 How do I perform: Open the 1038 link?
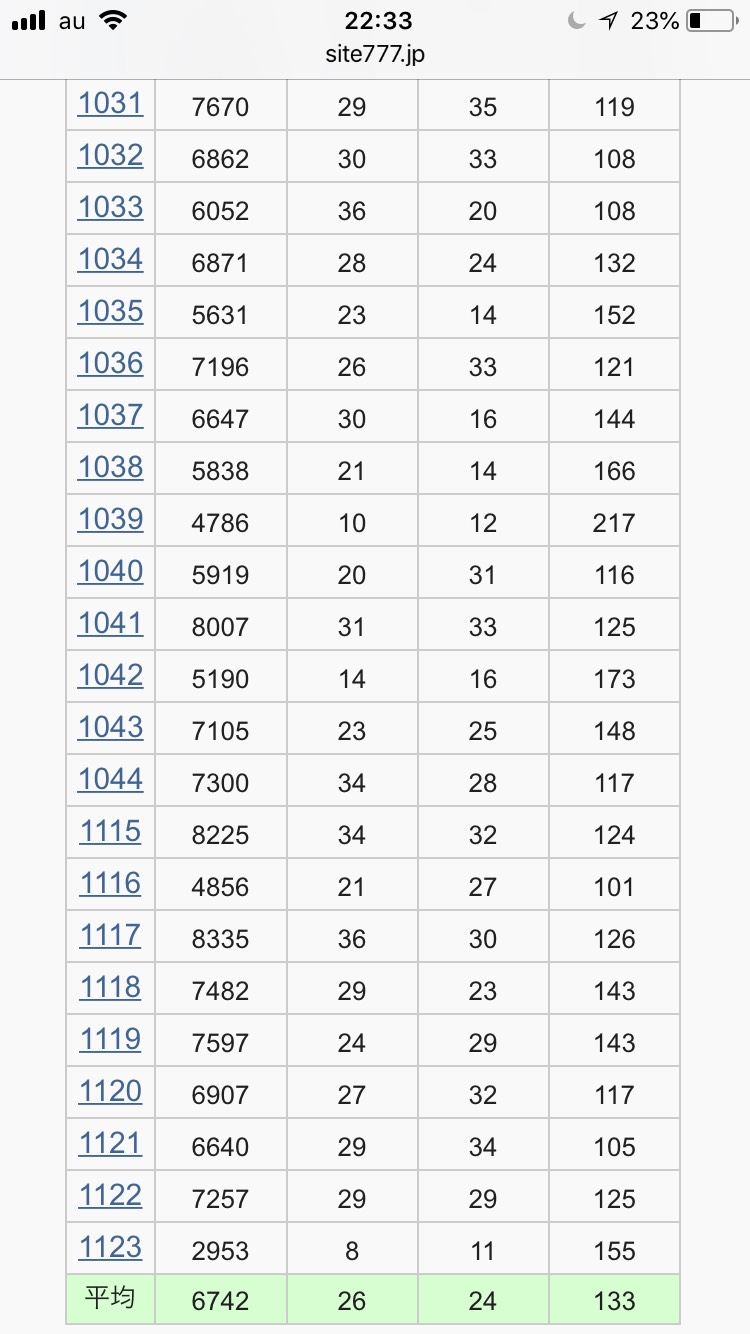pyautogui.click(x=110, y=468)
